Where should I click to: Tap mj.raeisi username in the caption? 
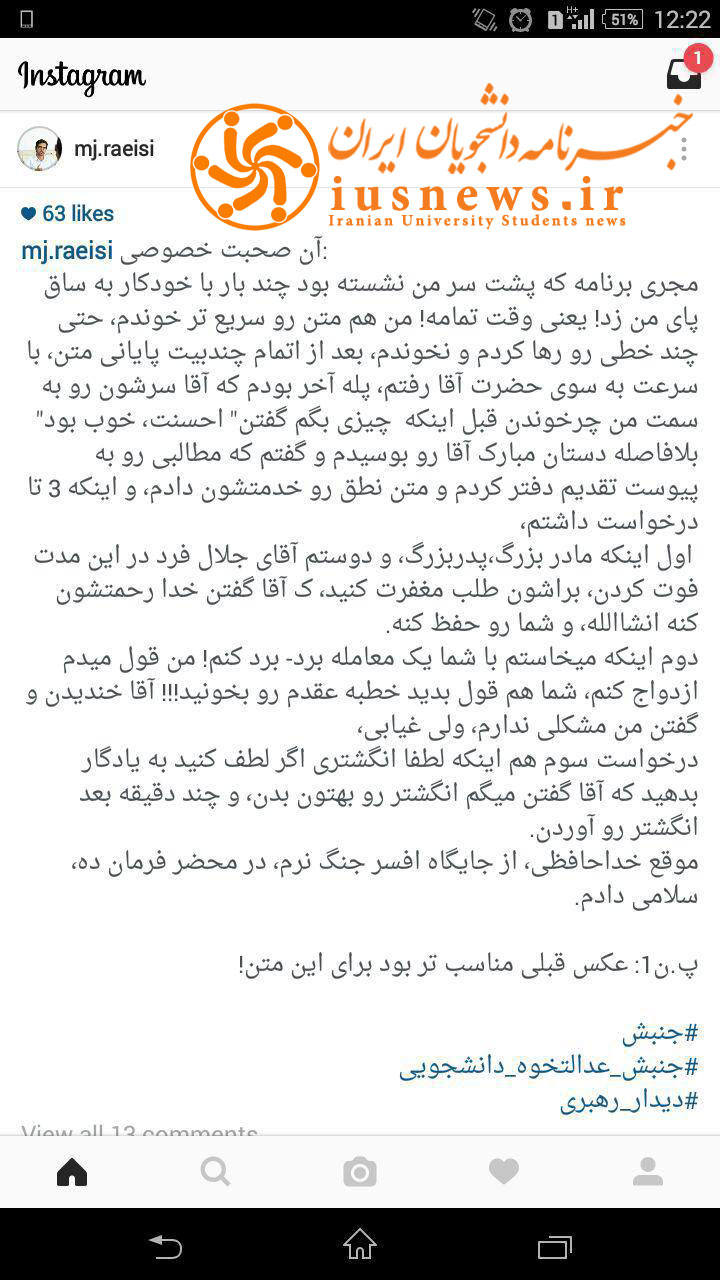tap(67, 250)
